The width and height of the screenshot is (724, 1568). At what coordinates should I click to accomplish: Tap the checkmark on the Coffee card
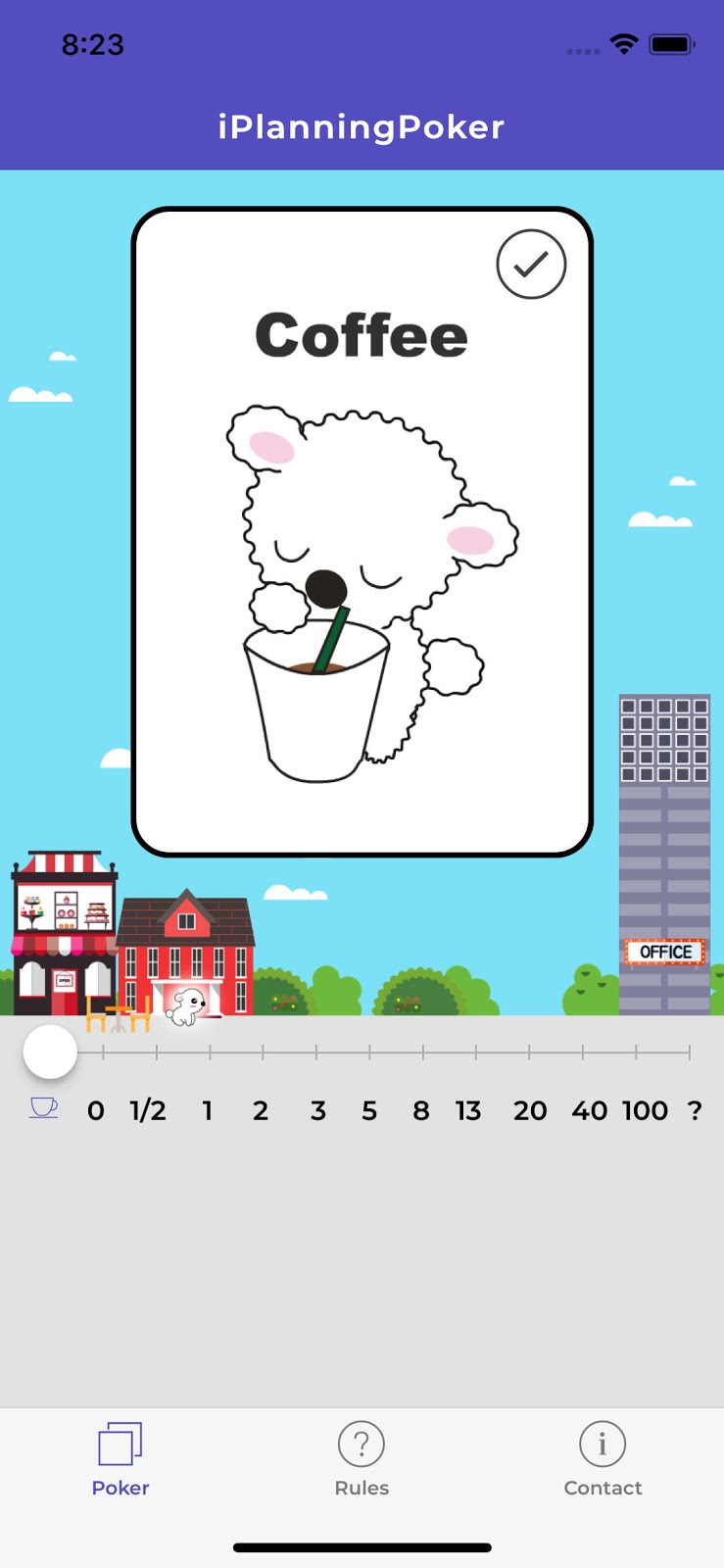(531, 265)
